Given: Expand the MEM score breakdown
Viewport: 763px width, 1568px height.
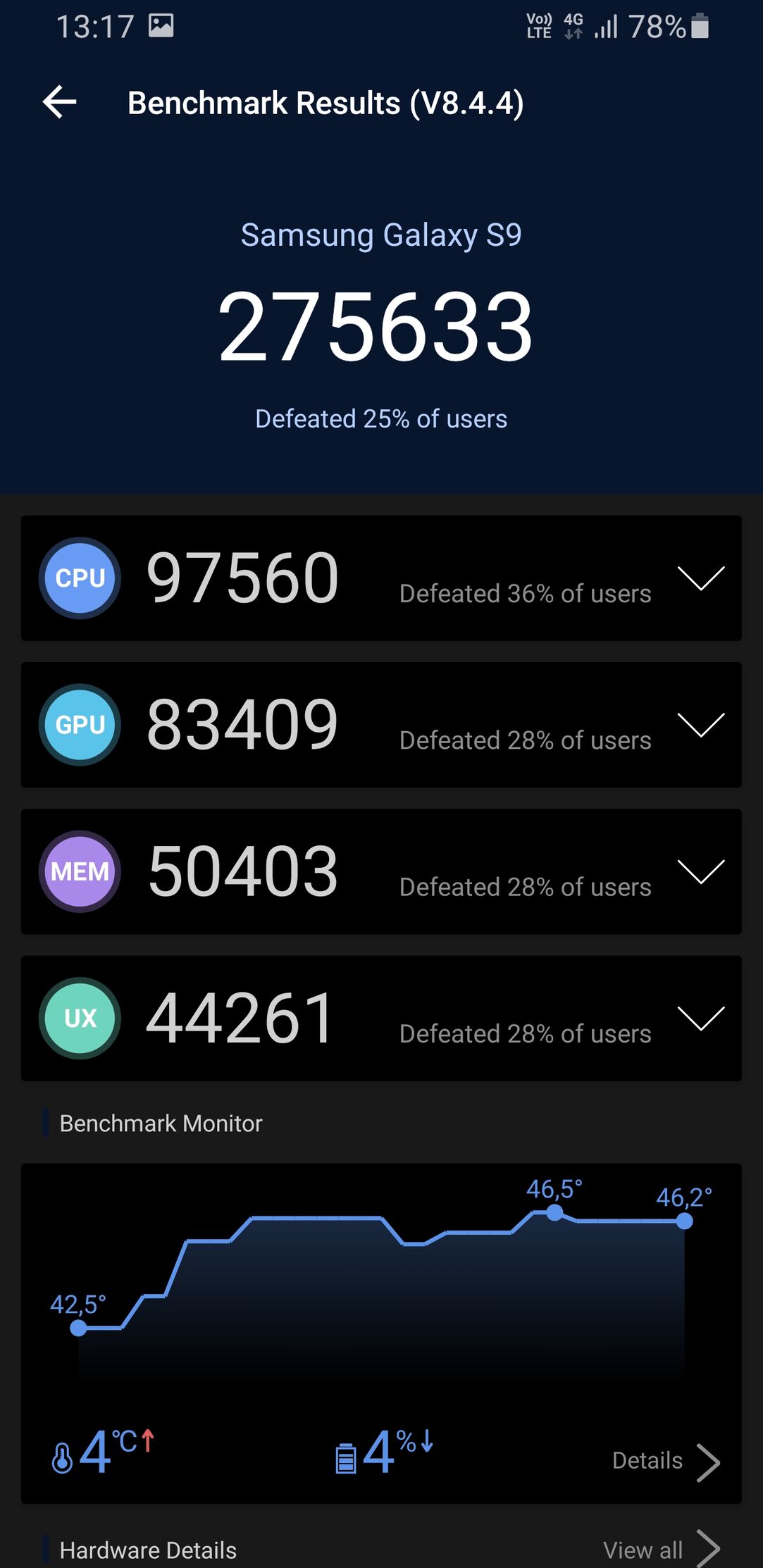Looking at the screenshot, I should point(700,871).
